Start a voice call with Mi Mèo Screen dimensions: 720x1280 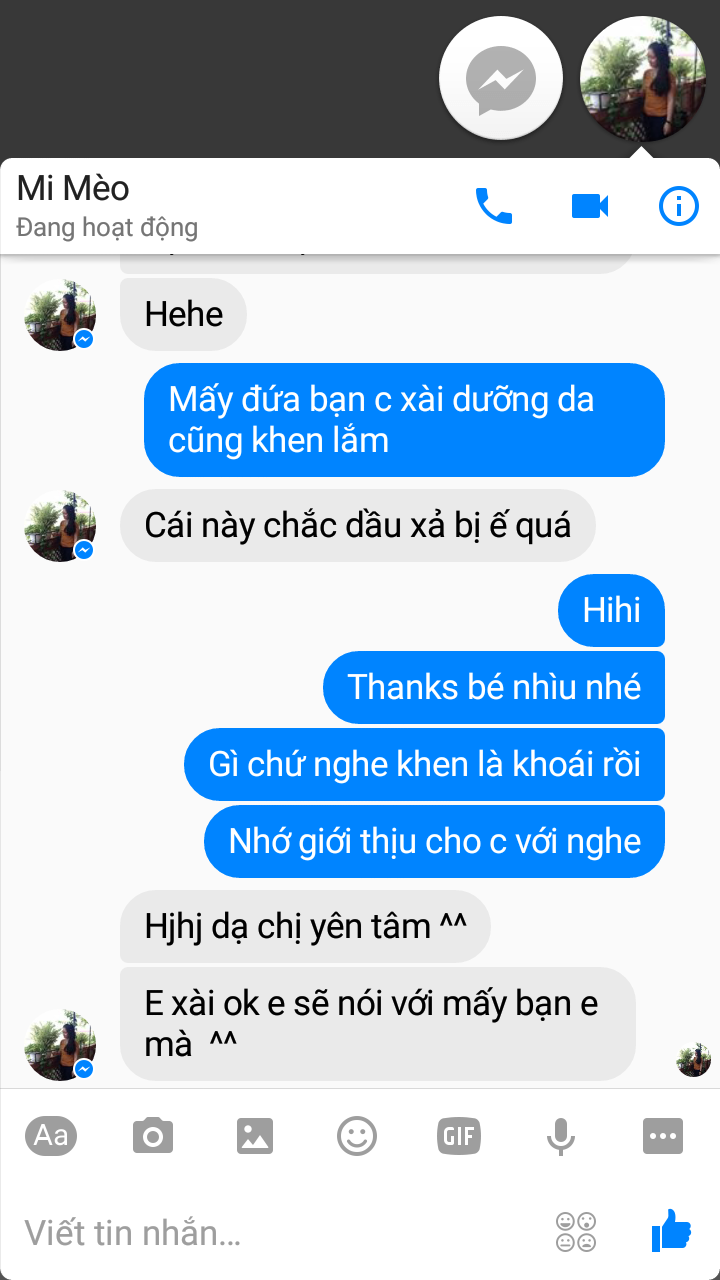(x=493, y=206)
